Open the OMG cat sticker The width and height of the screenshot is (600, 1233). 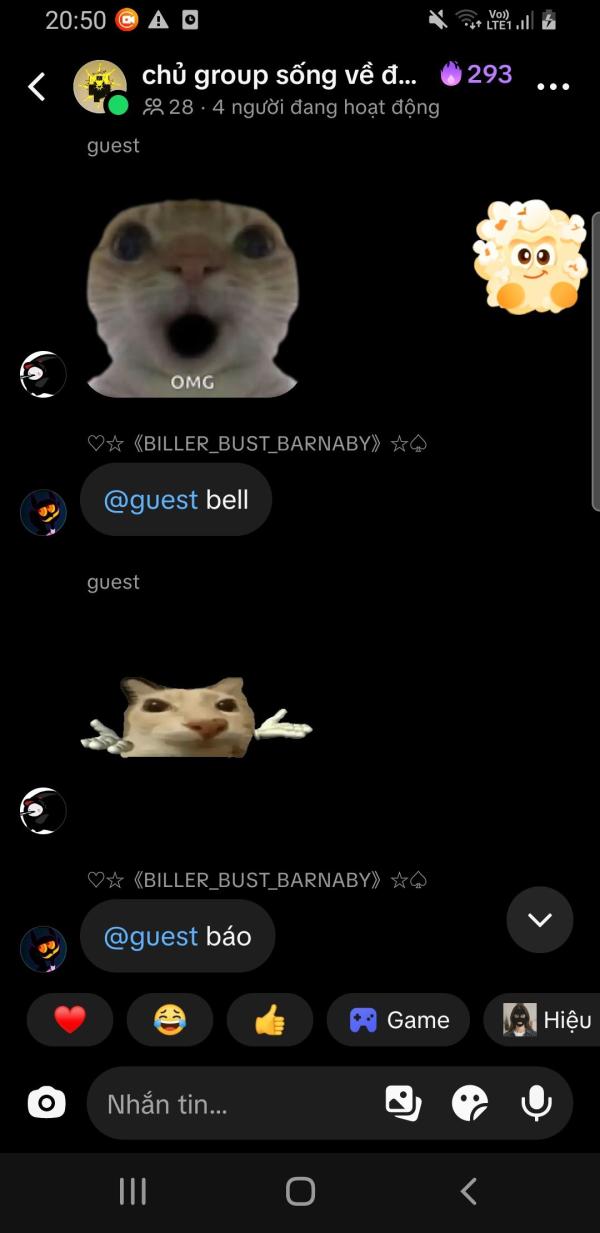(192, 299)
